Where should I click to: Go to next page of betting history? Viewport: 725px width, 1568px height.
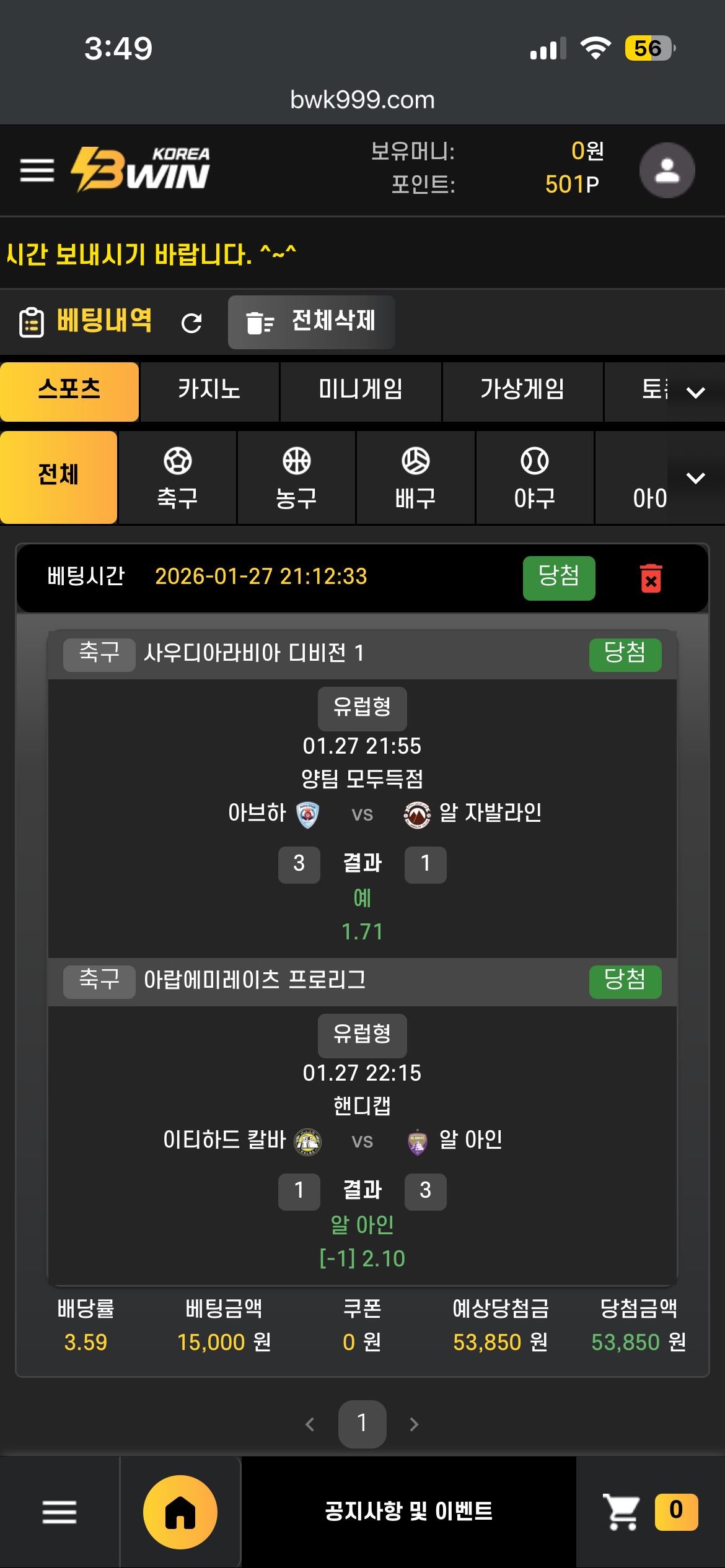tap(414, 1424)
